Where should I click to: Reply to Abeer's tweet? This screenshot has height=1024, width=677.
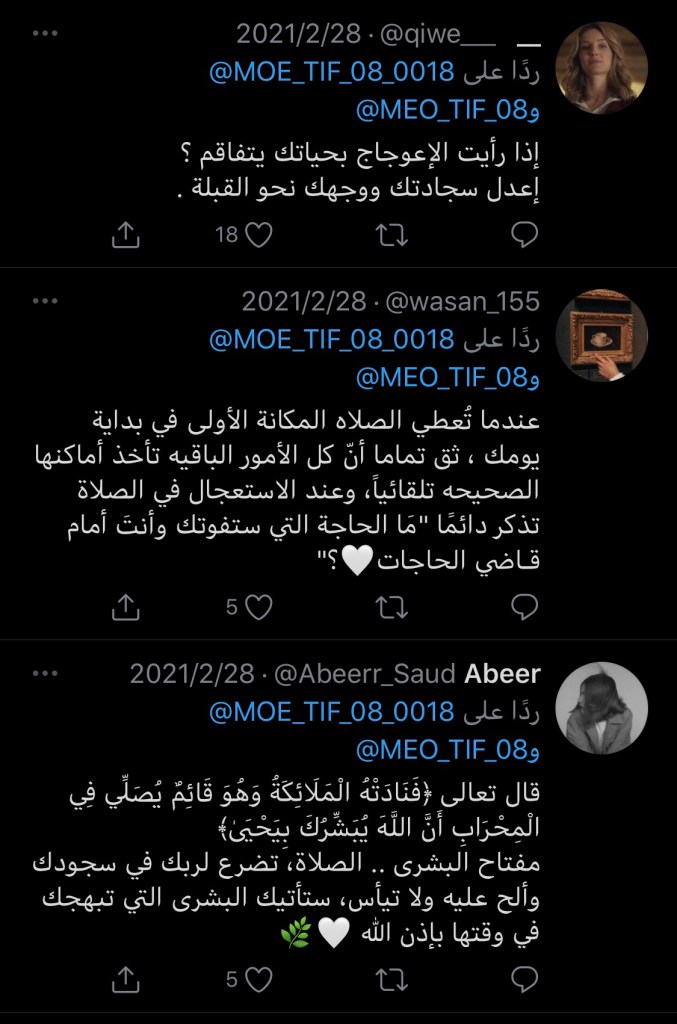point(525,978)
